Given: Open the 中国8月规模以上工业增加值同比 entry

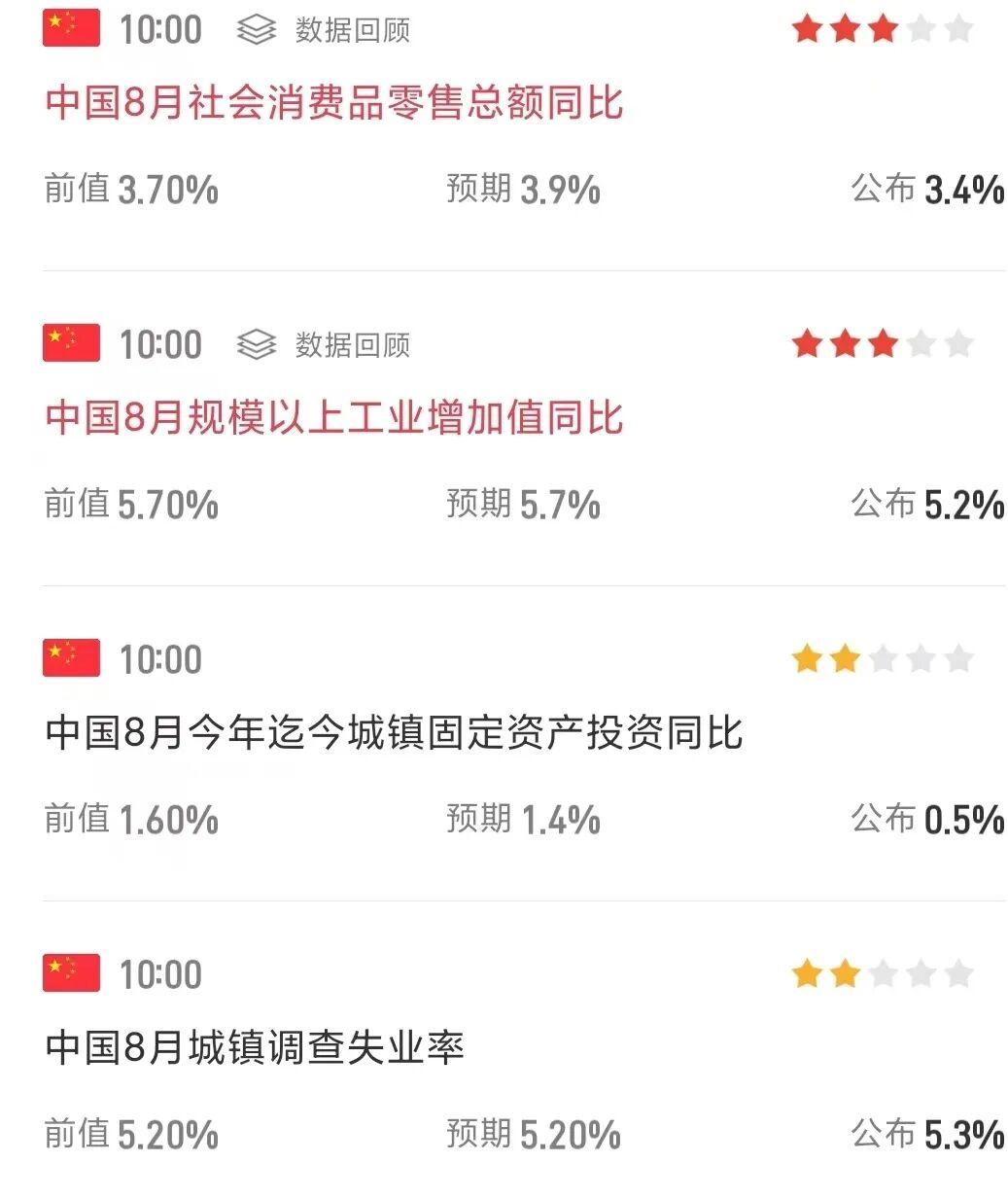Looking at the screenshot, I should (334, 418).
